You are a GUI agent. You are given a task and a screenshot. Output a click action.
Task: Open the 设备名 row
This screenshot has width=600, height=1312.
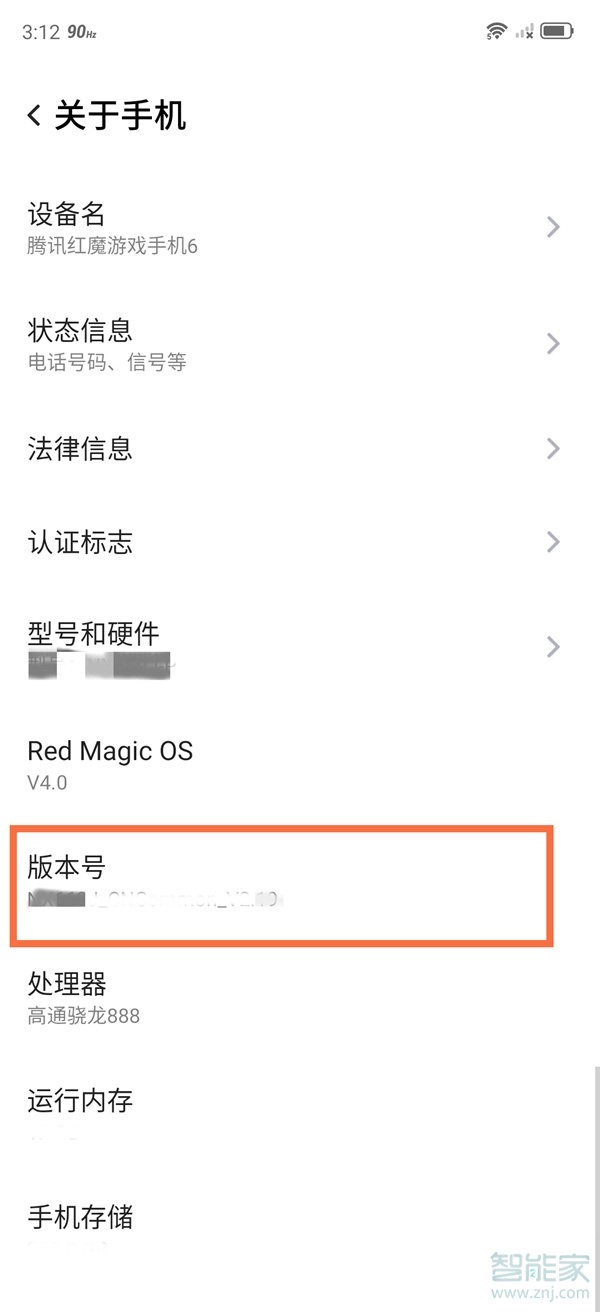[290, 228]
